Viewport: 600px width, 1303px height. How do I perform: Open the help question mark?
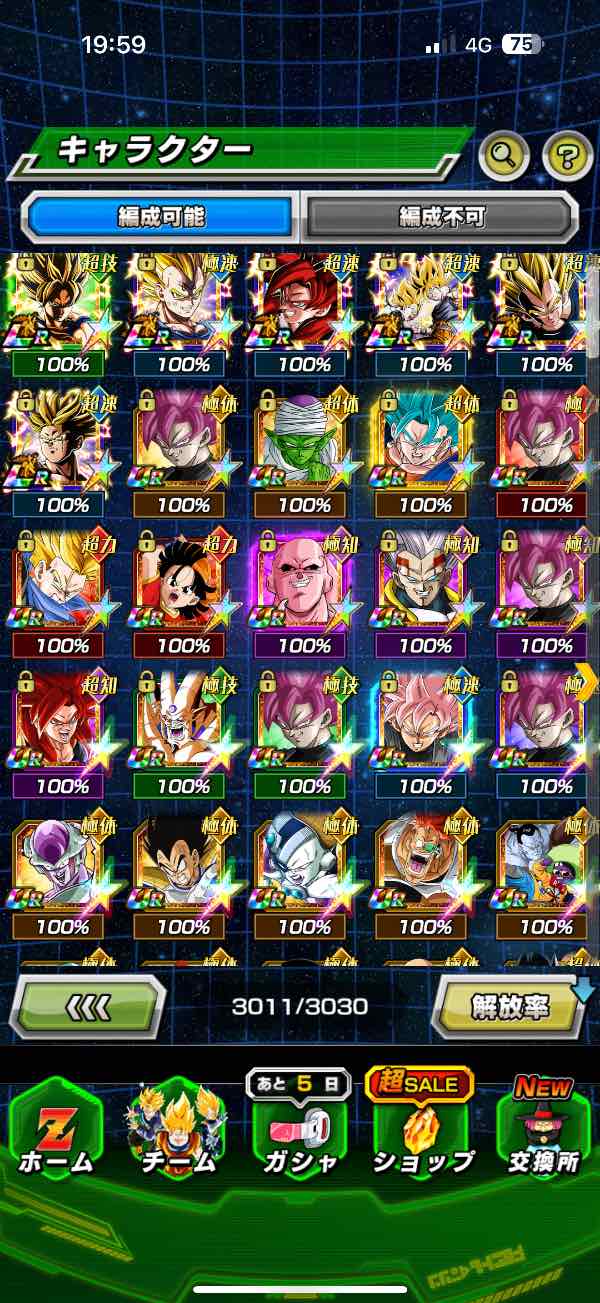pos(566,154)
